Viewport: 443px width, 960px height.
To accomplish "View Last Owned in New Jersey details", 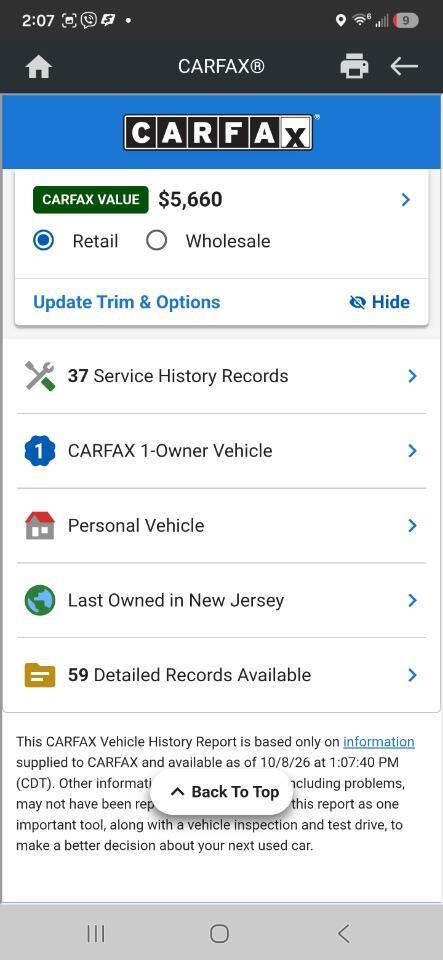I will 222,601.
